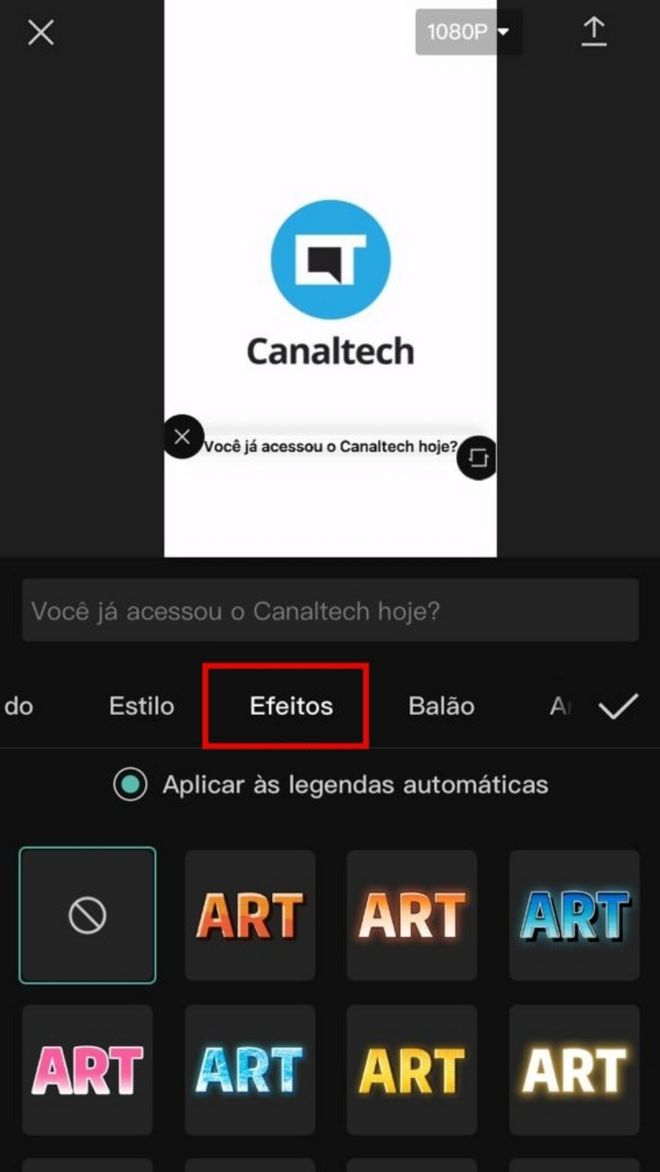This screenshot has height=1172, width=660.
Task: Apply the orange-red gradient ART effect
Action: (249, 915)
